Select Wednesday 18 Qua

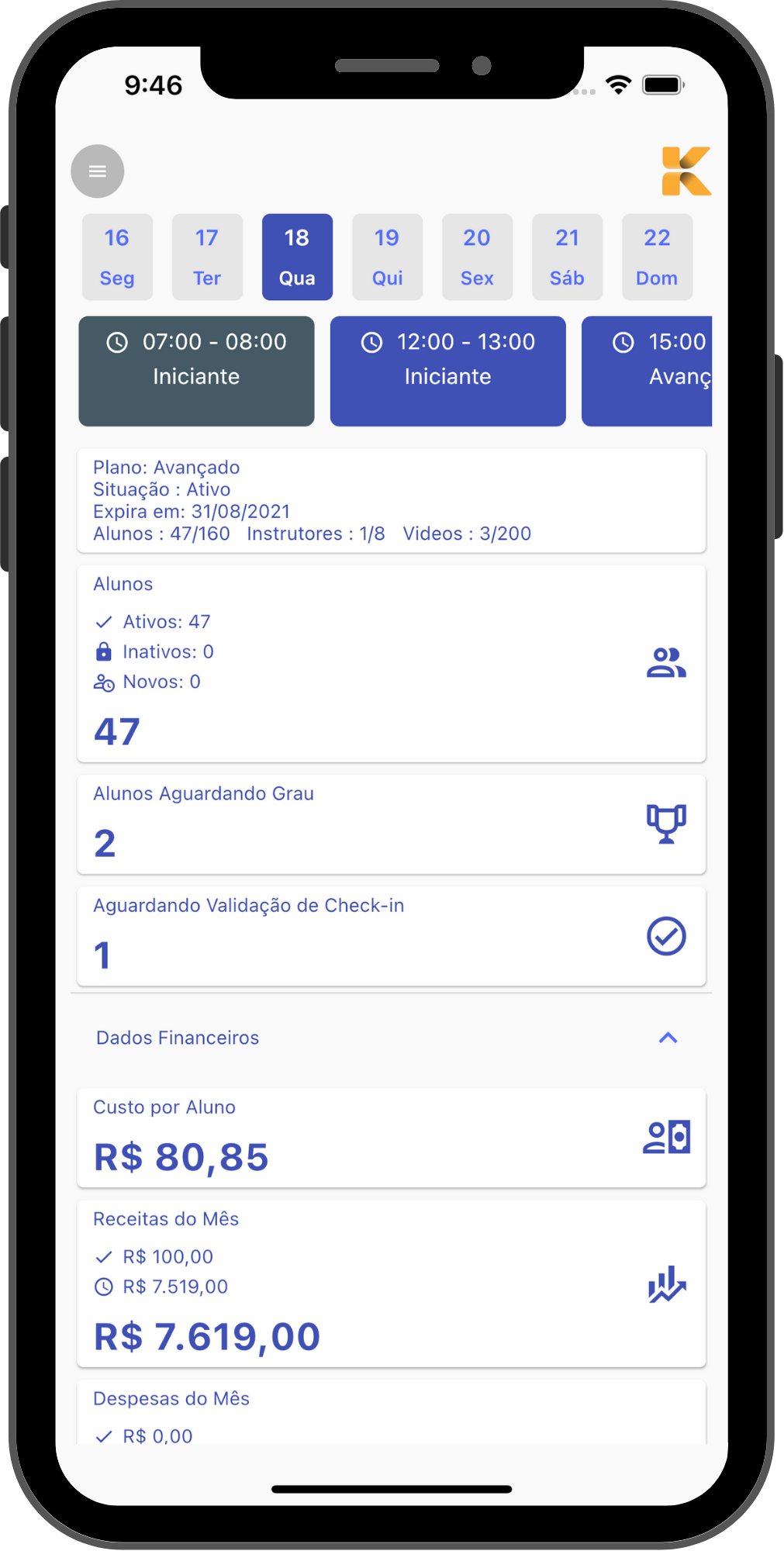click(x=297, y=257)
